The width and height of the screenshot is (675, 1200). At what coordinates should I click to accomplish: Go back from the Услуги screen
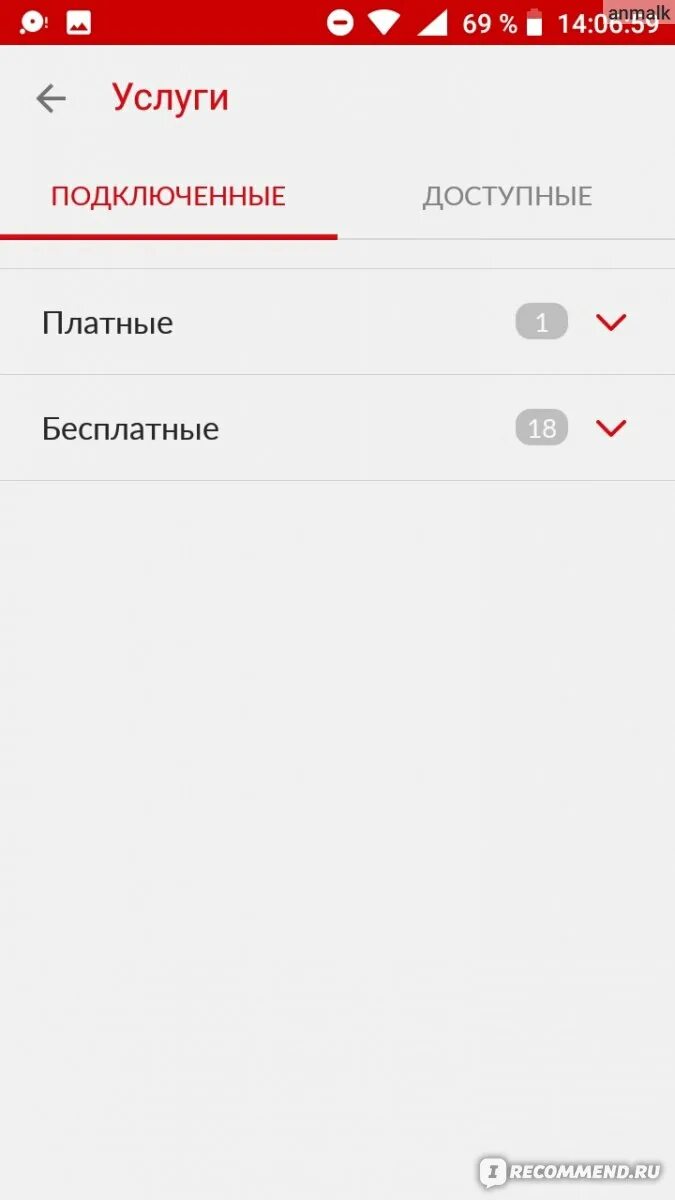click(50, 98)
